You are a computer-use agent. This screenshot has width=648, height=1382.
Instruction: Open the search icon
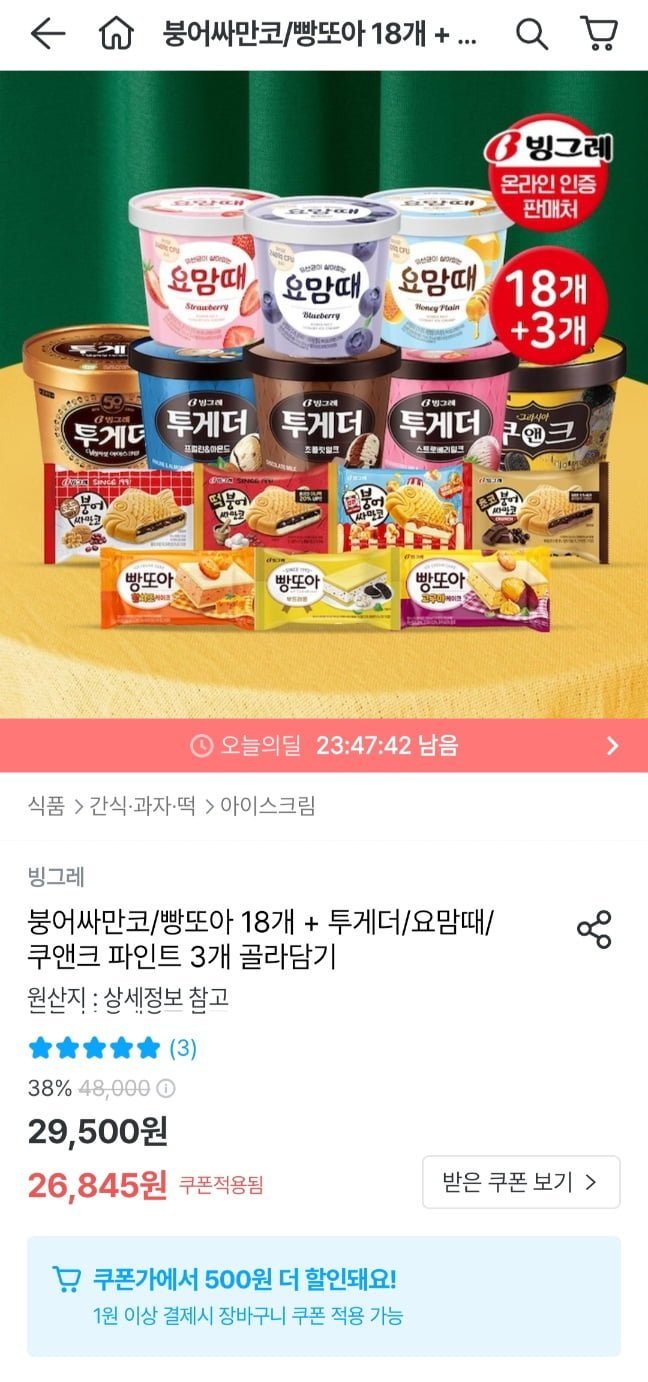tap(531, 35)
